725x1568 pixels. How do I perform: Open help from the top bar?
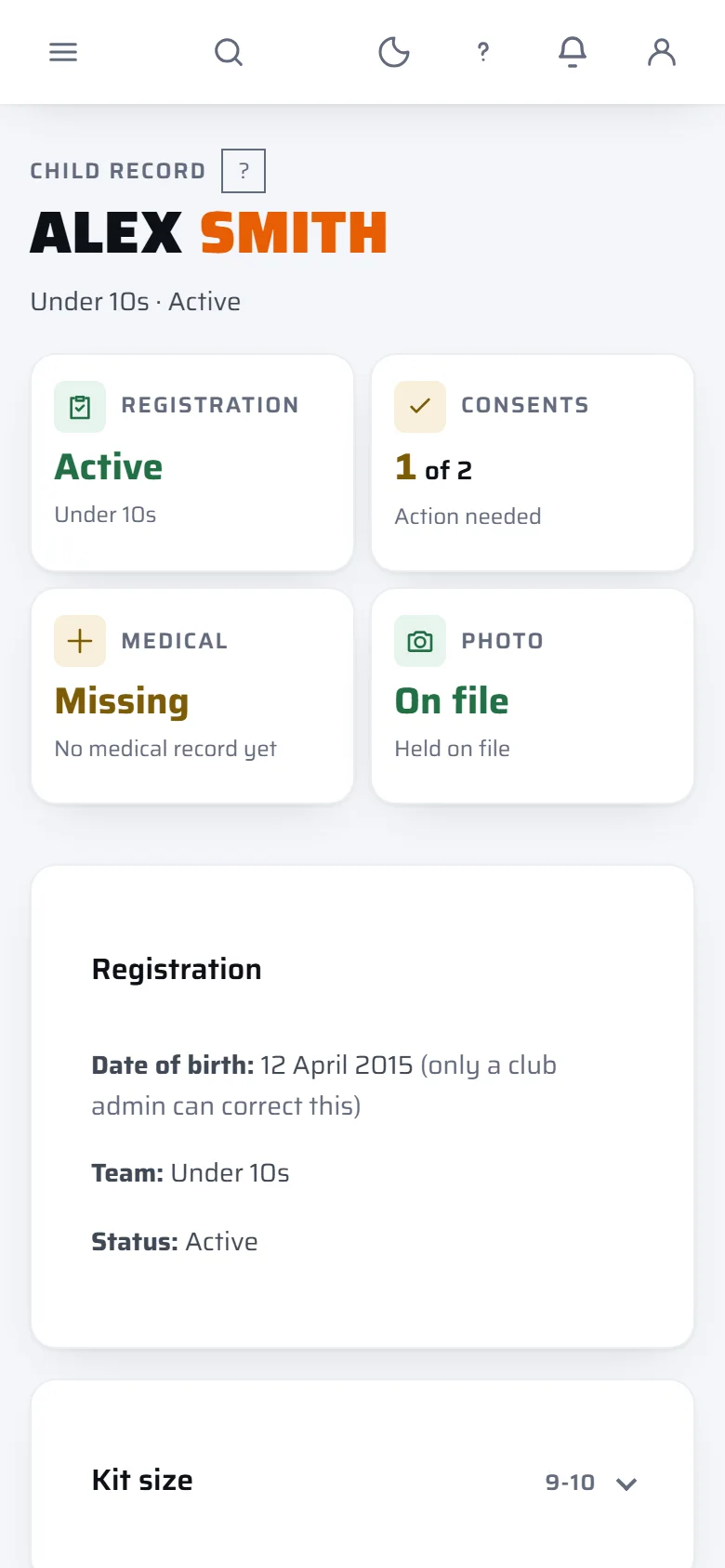tap(483, 52)
